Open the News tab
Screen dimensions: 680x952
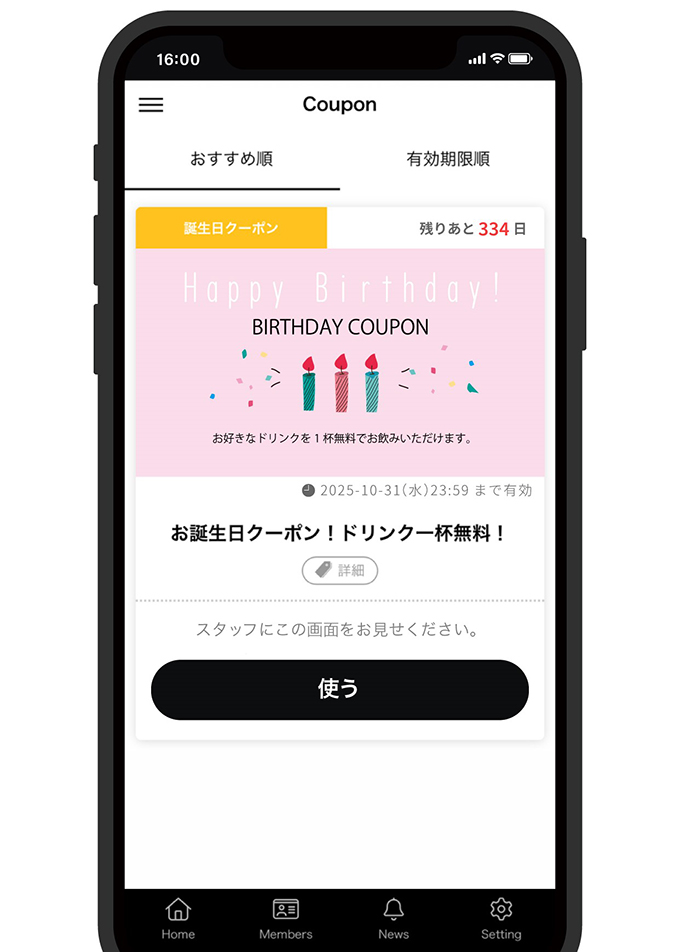(x=393, y=918)
